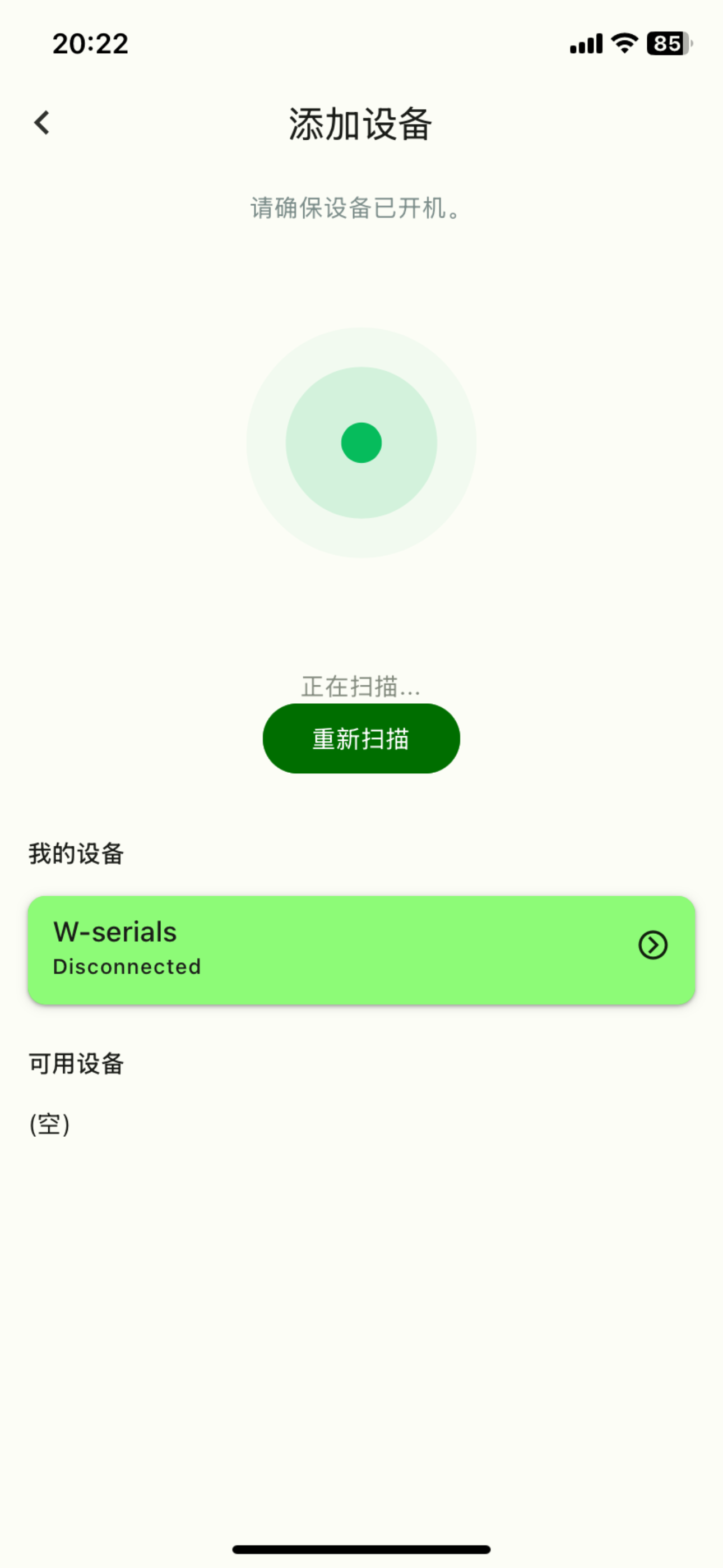Tap the green dot at the scan animation center

coord(361,443)
